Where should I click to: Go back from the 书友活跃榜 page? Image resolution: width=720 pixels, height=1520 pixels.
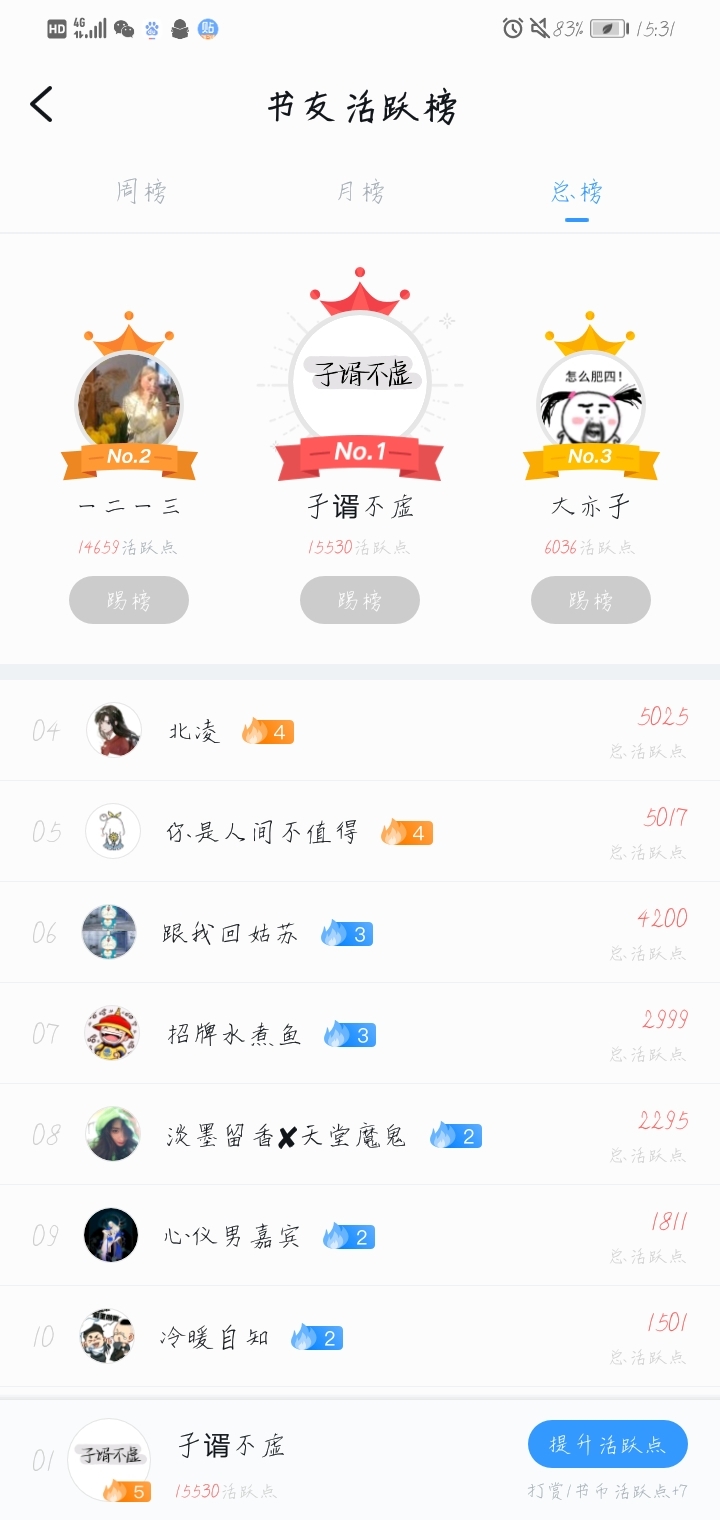pos(42,105)
